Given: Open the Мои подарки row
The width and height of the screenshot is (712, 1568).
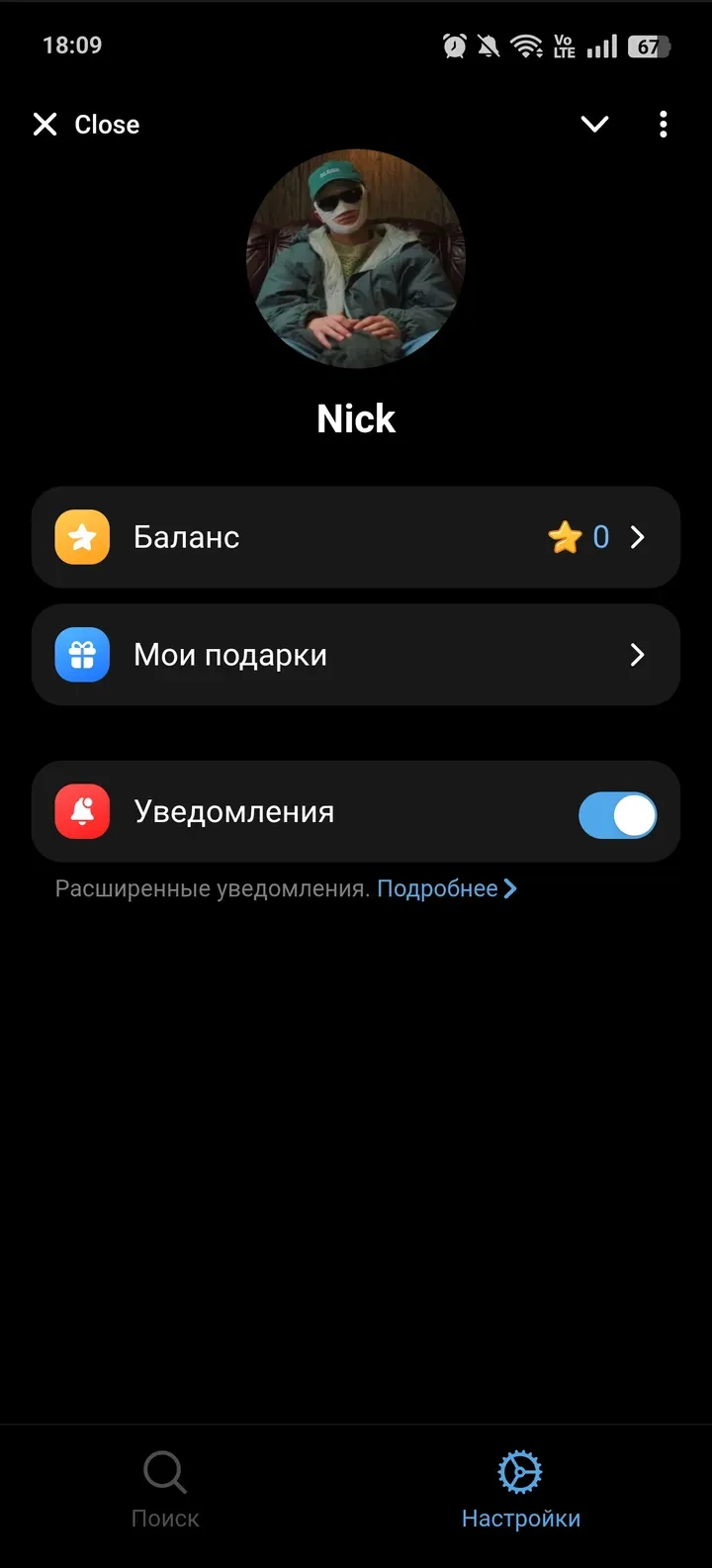Looking at the screenshot, I should (356, 655).
